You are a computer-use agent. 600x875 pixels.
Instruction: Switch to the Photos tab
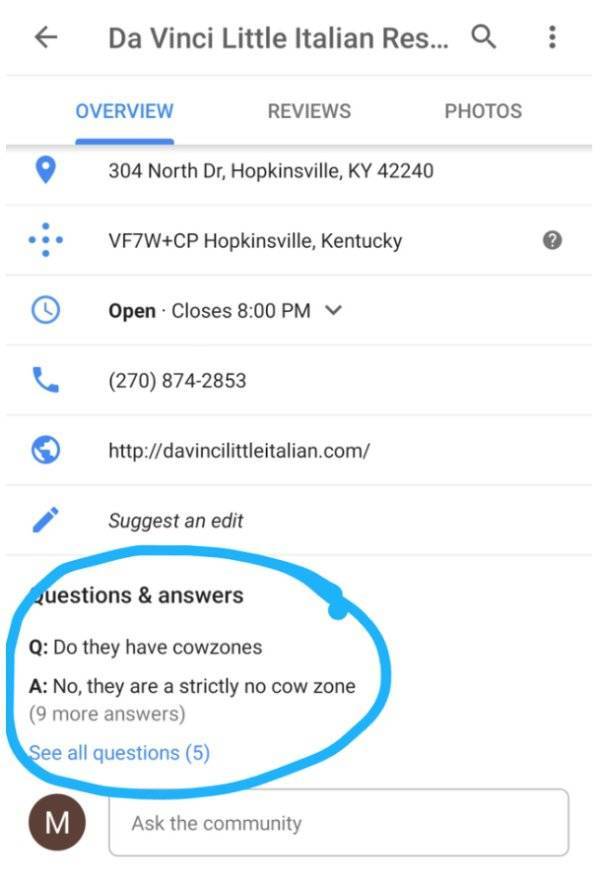(483, 111)
